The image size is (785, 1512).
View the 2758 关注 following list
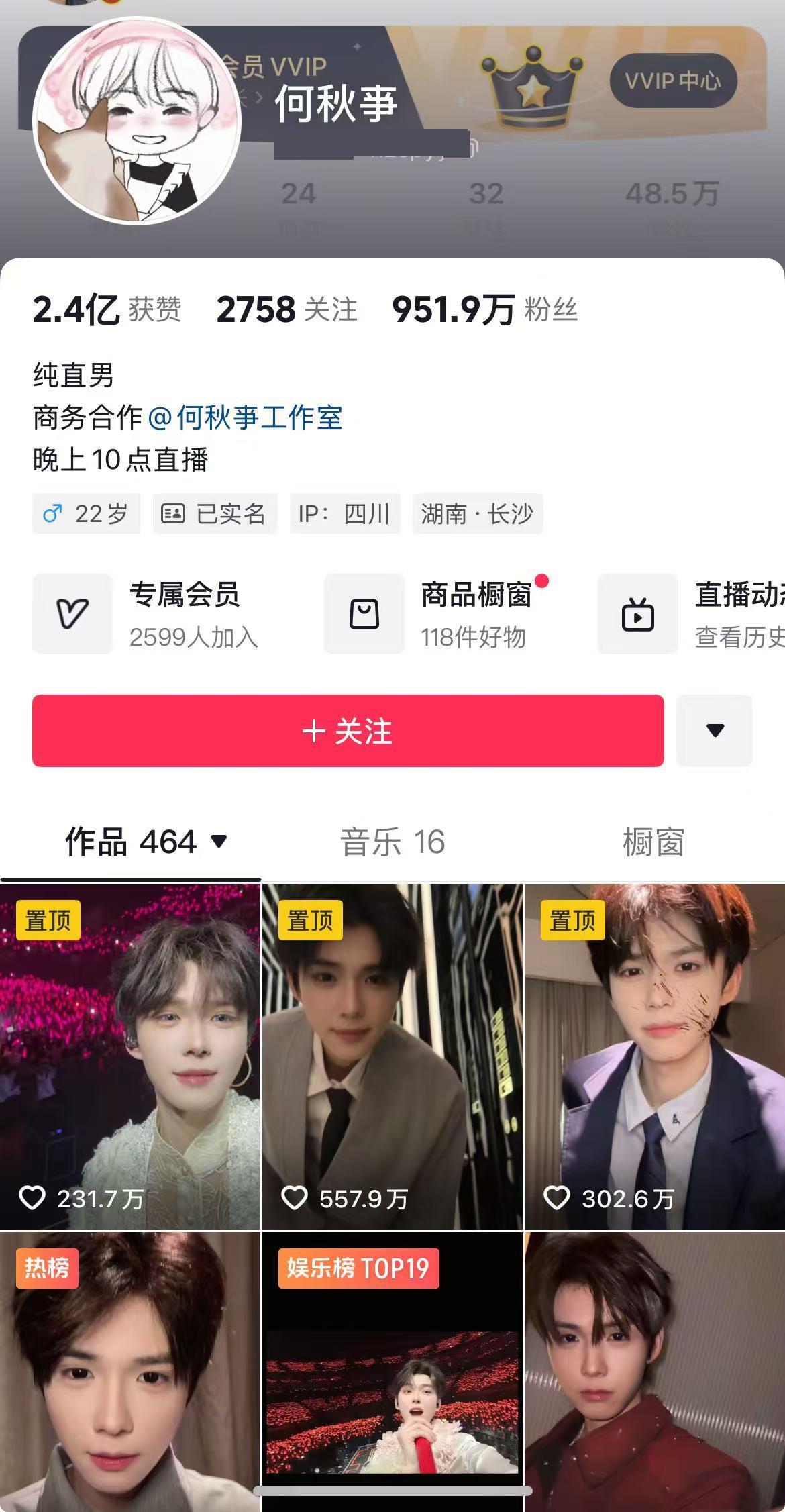tap(286, 310)
